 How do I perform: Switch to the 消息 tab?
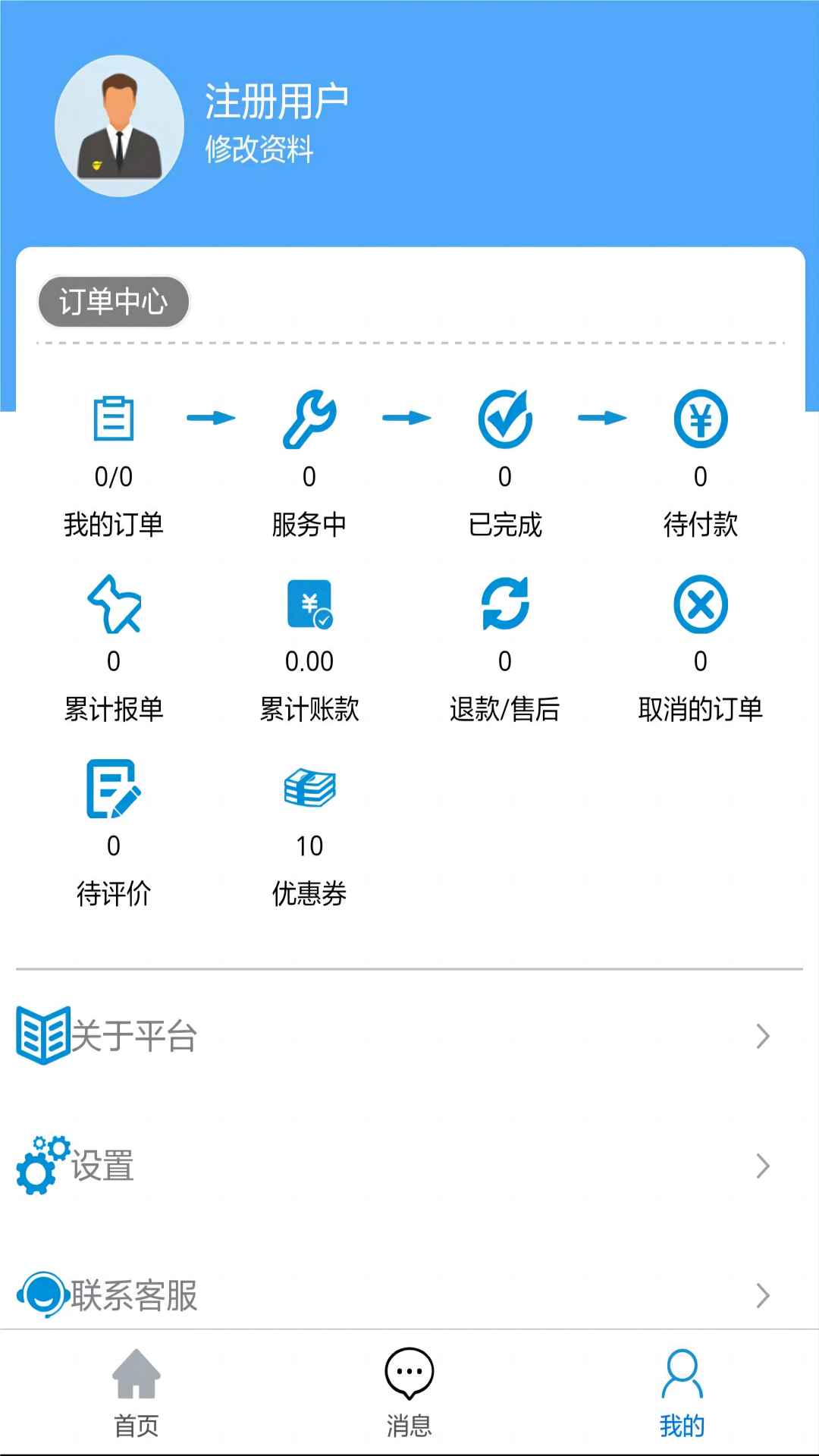coord(409,1394)
